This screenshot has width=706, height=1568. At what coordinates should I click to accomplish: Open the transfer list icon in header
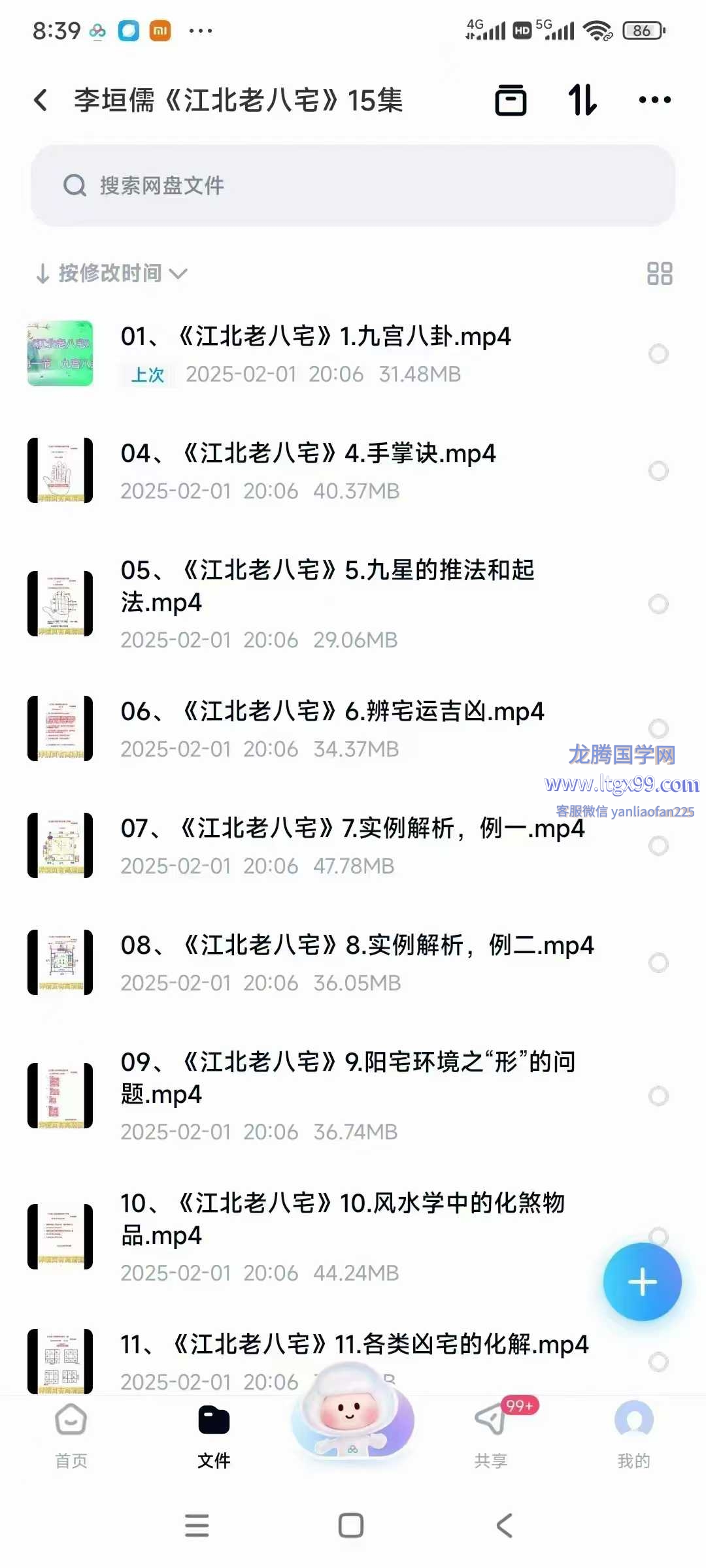tap(511, 100)
